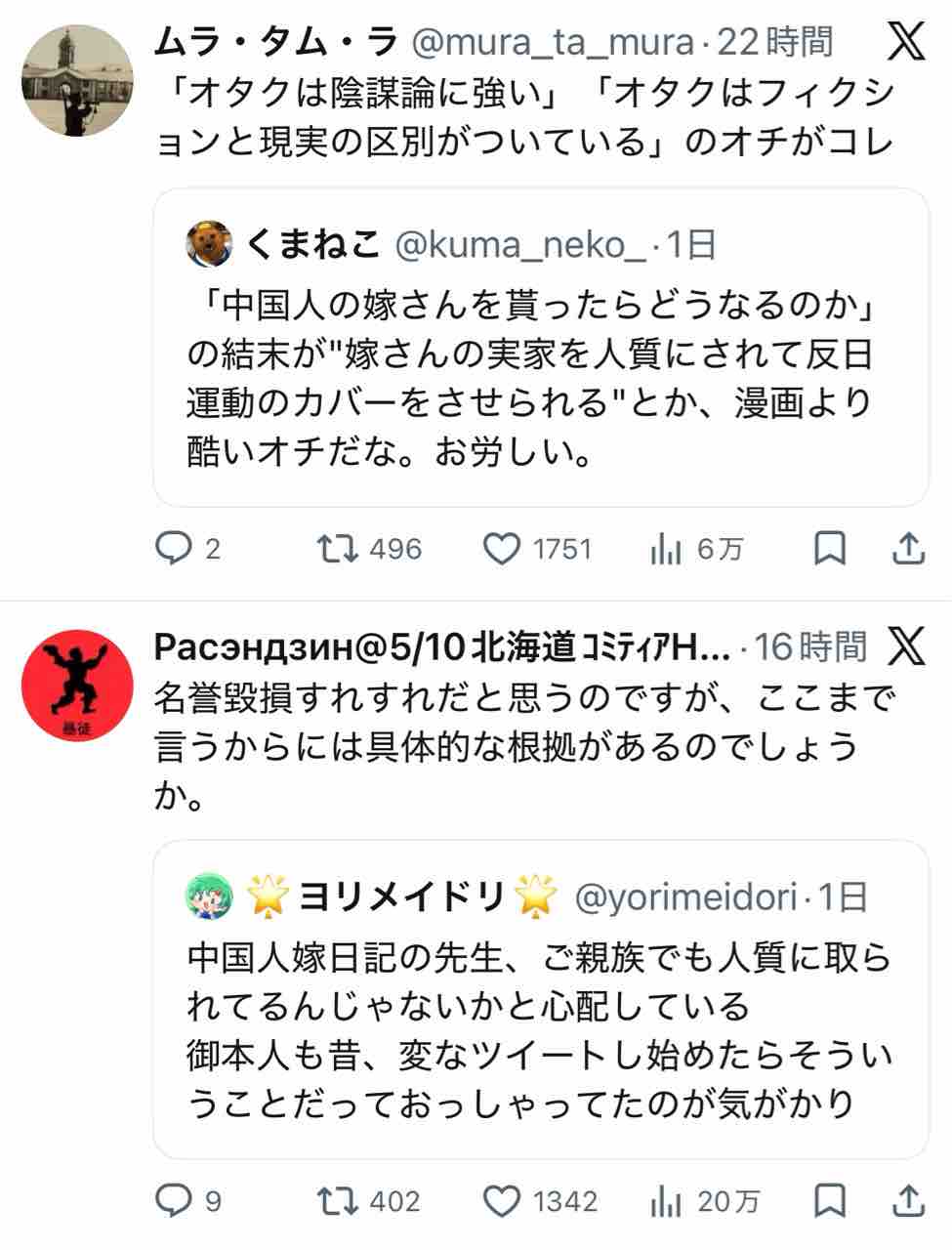Open Расэндзин's red profile avatar
Screen dimensions: 952x1250
click(78, 686)
